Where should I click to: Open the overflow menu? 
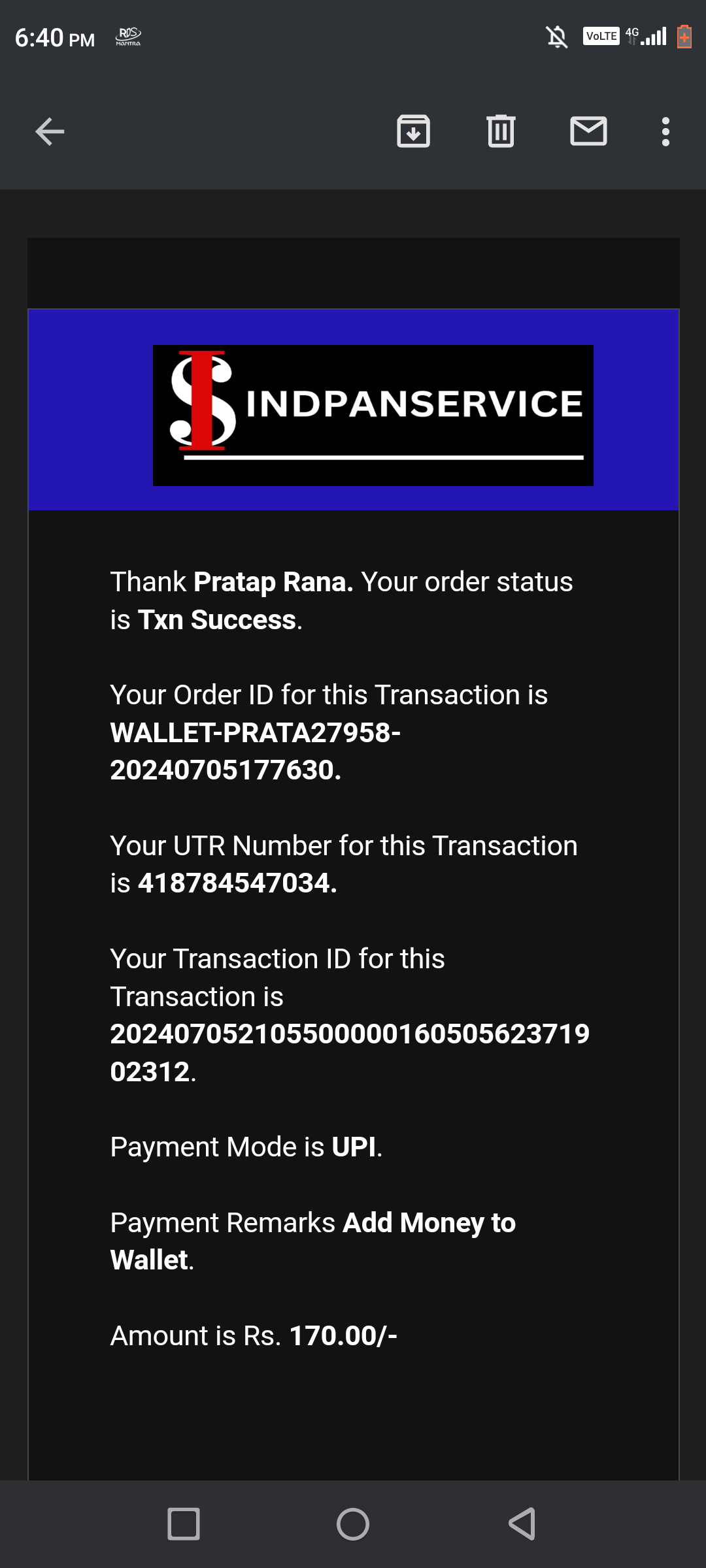click(x=665, y=132)
